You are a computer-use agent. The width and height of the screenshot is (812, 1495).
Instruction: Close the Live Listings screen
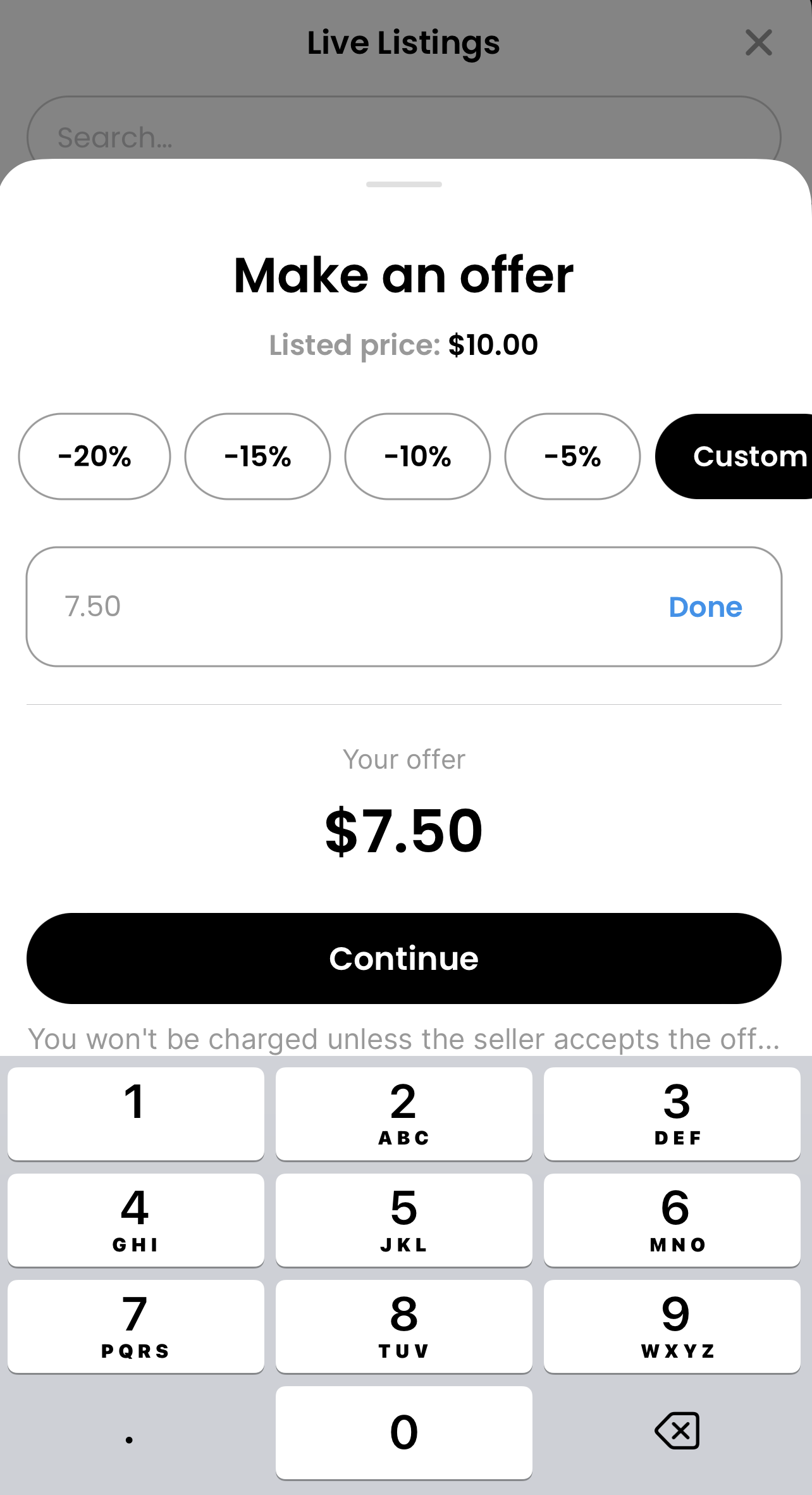(758, 43)
